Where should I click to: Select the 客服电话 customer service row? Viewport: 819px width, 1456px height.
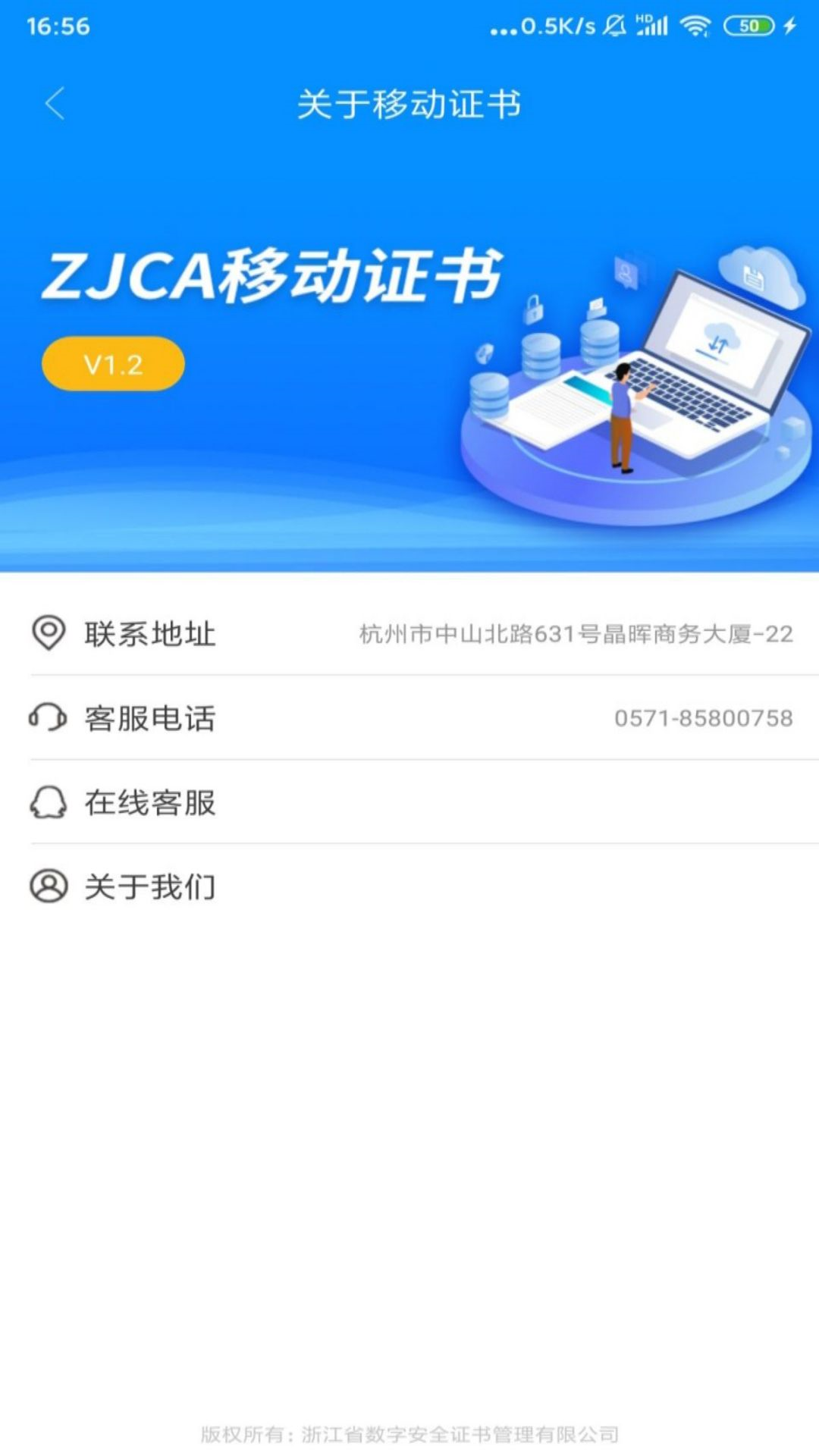[409, 719]
